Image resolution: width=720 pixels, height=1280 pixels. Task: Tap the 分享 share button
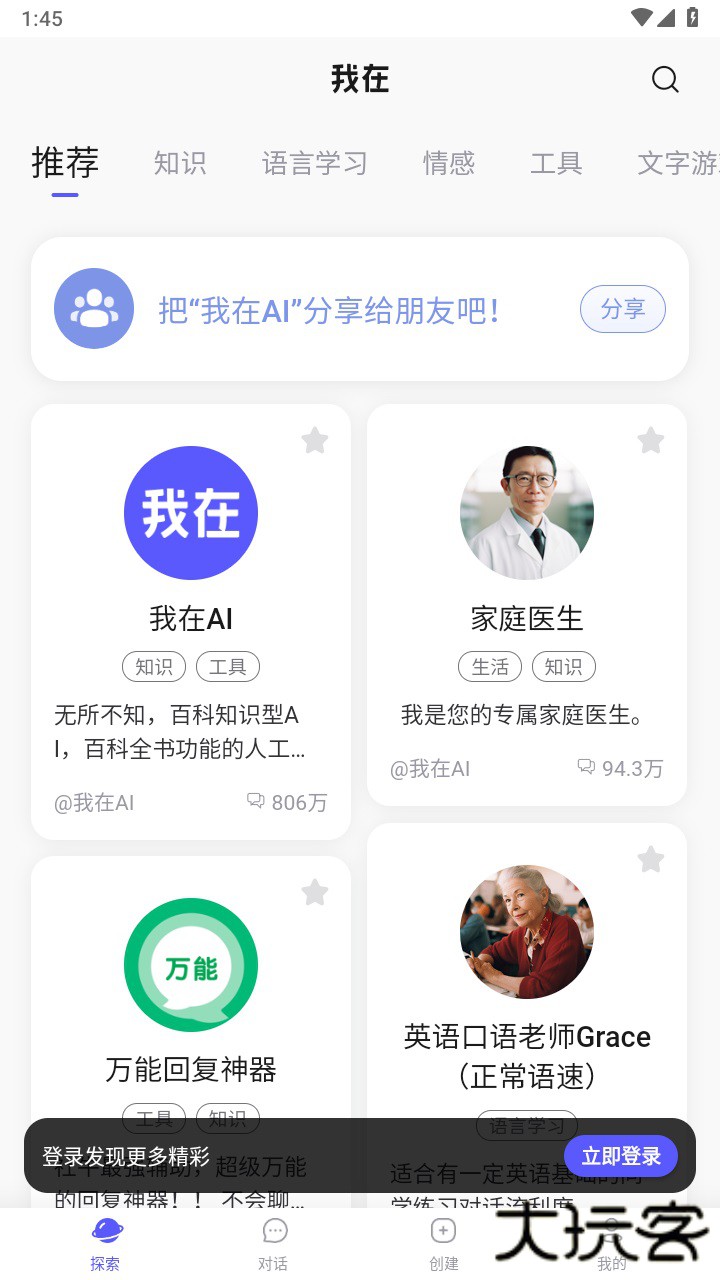click(623, 309)
